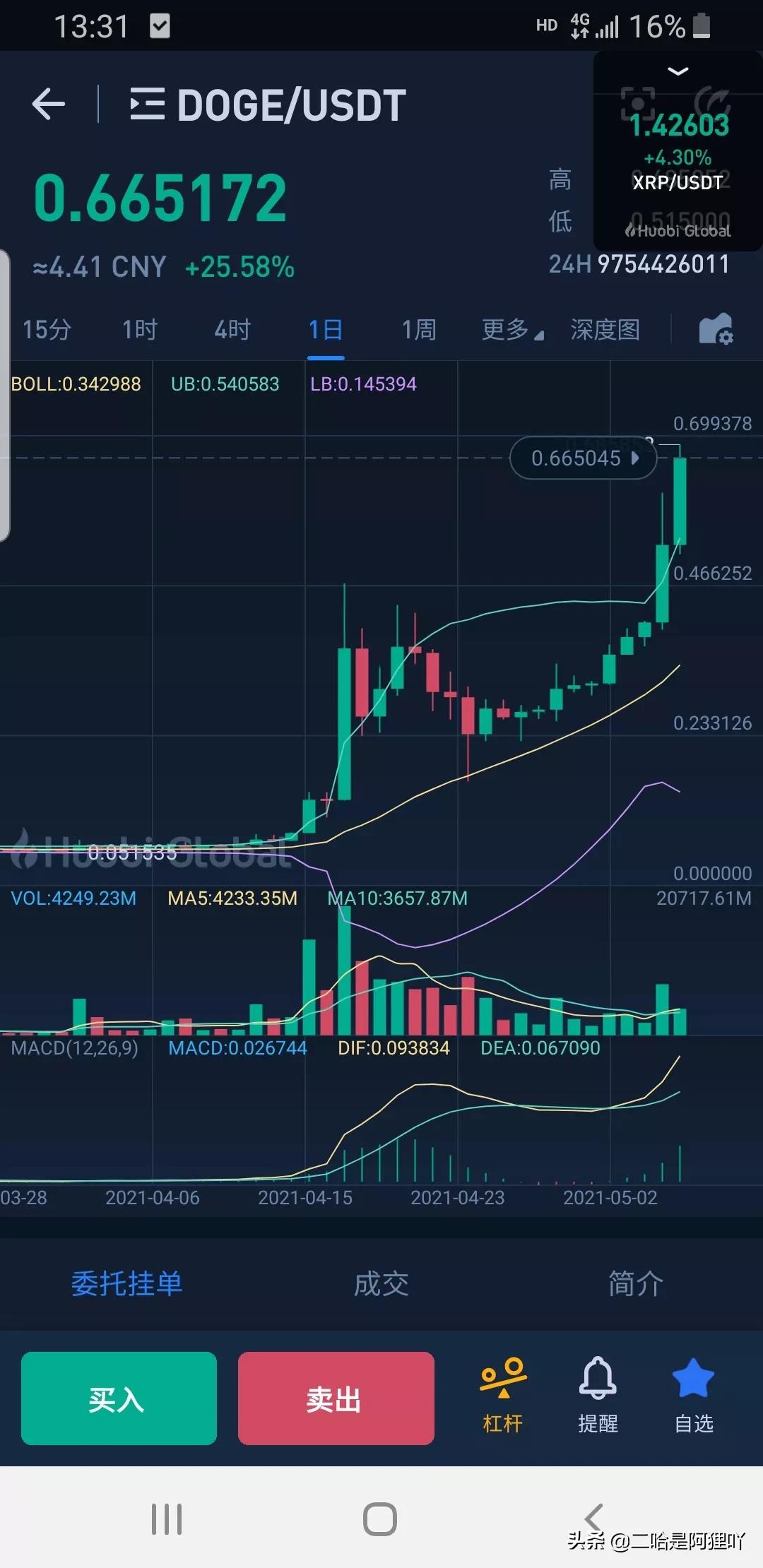Open the 深度图 depth chart
The width and height of the screenshot is (763, 1568).
click(605, 330)
